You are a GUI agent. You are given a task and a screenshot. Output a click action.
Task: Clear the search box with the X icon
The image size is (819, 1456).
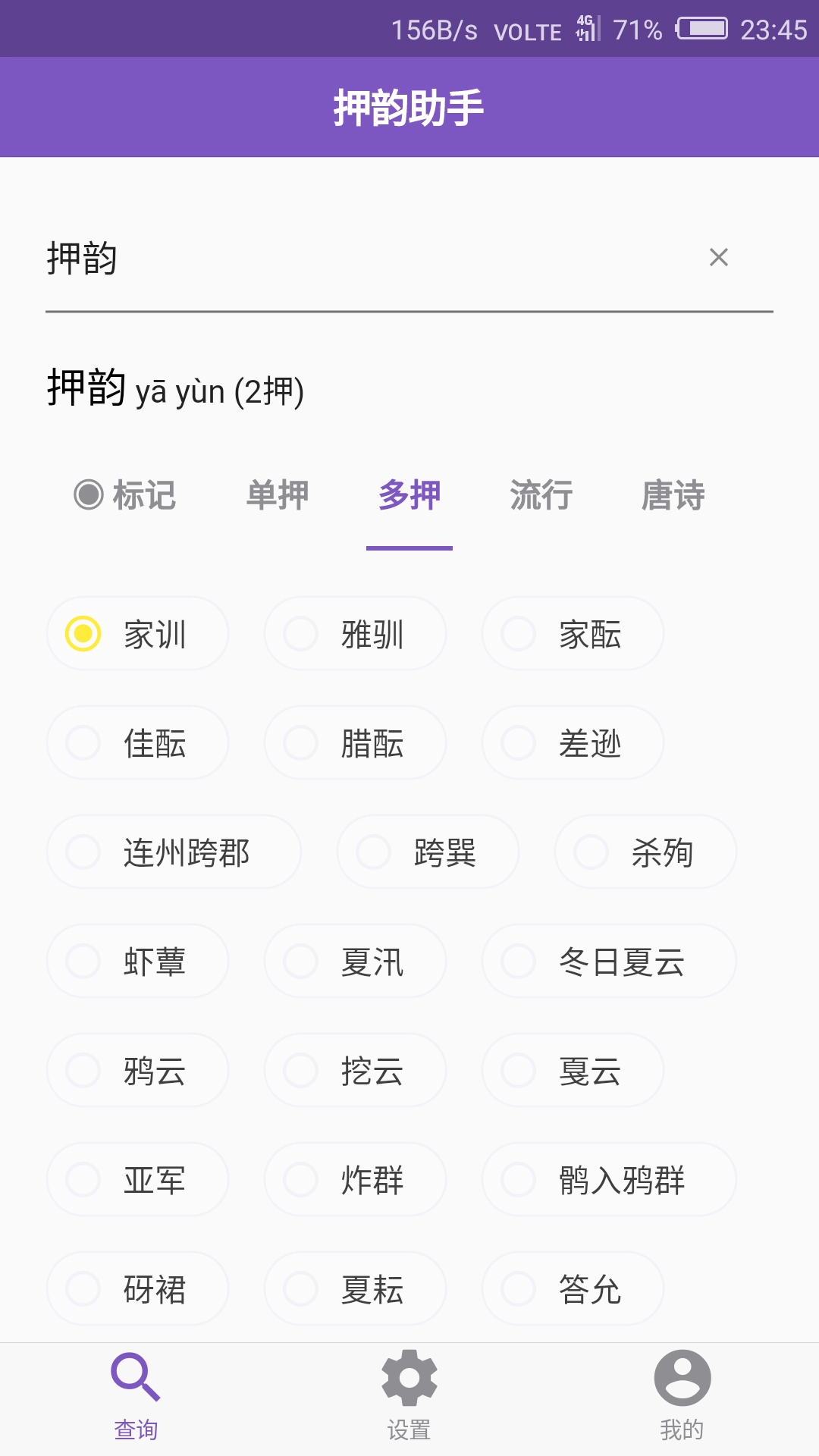[717, 259]
